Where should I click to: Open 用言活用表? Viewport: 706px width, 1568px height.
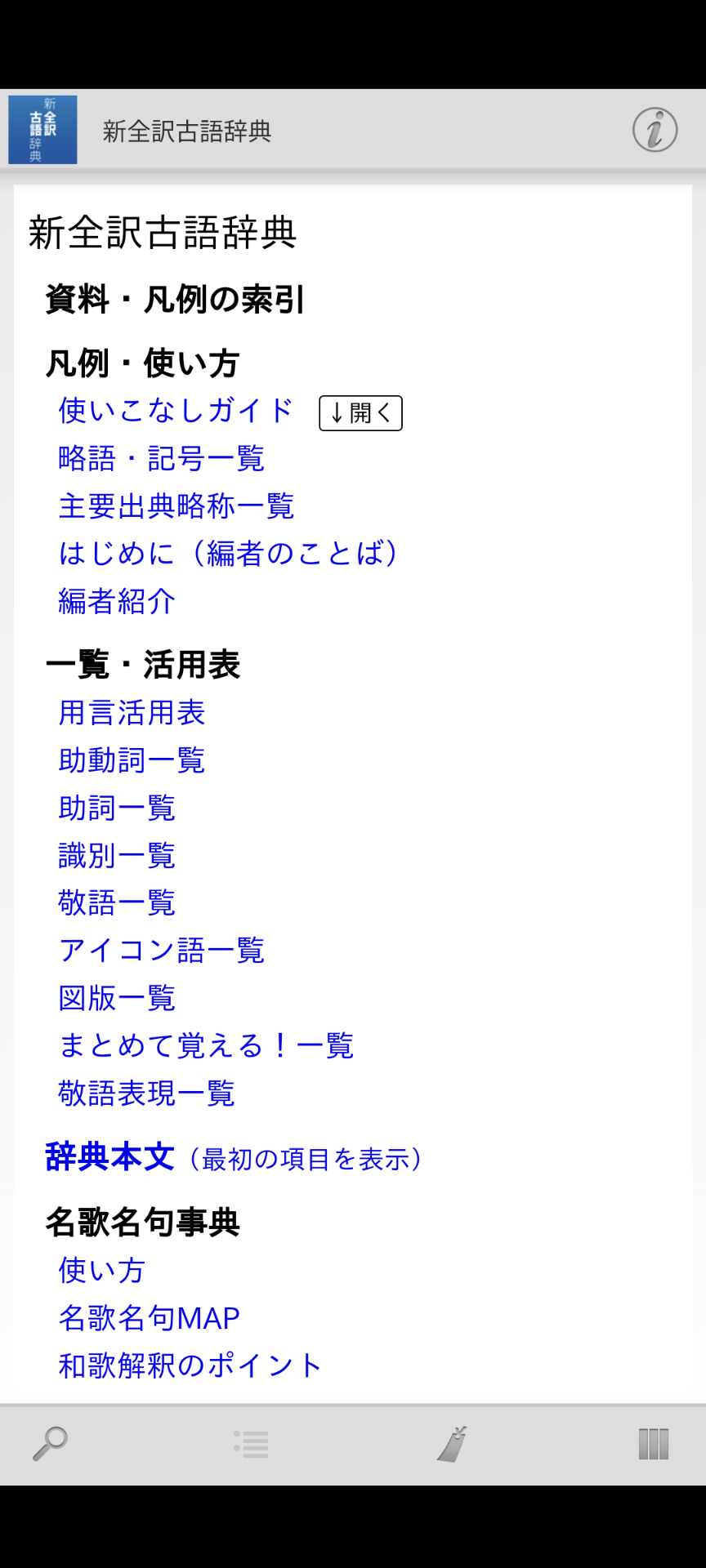click(132, 713)
